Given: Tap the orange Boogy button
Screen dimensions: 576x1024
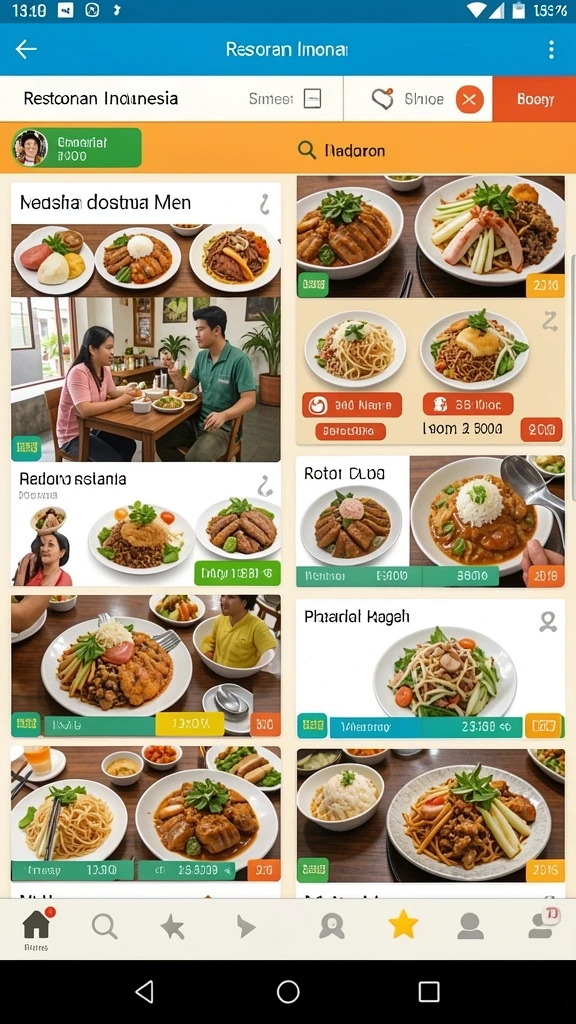Looking at the screenshot, I should pos(534,99).
